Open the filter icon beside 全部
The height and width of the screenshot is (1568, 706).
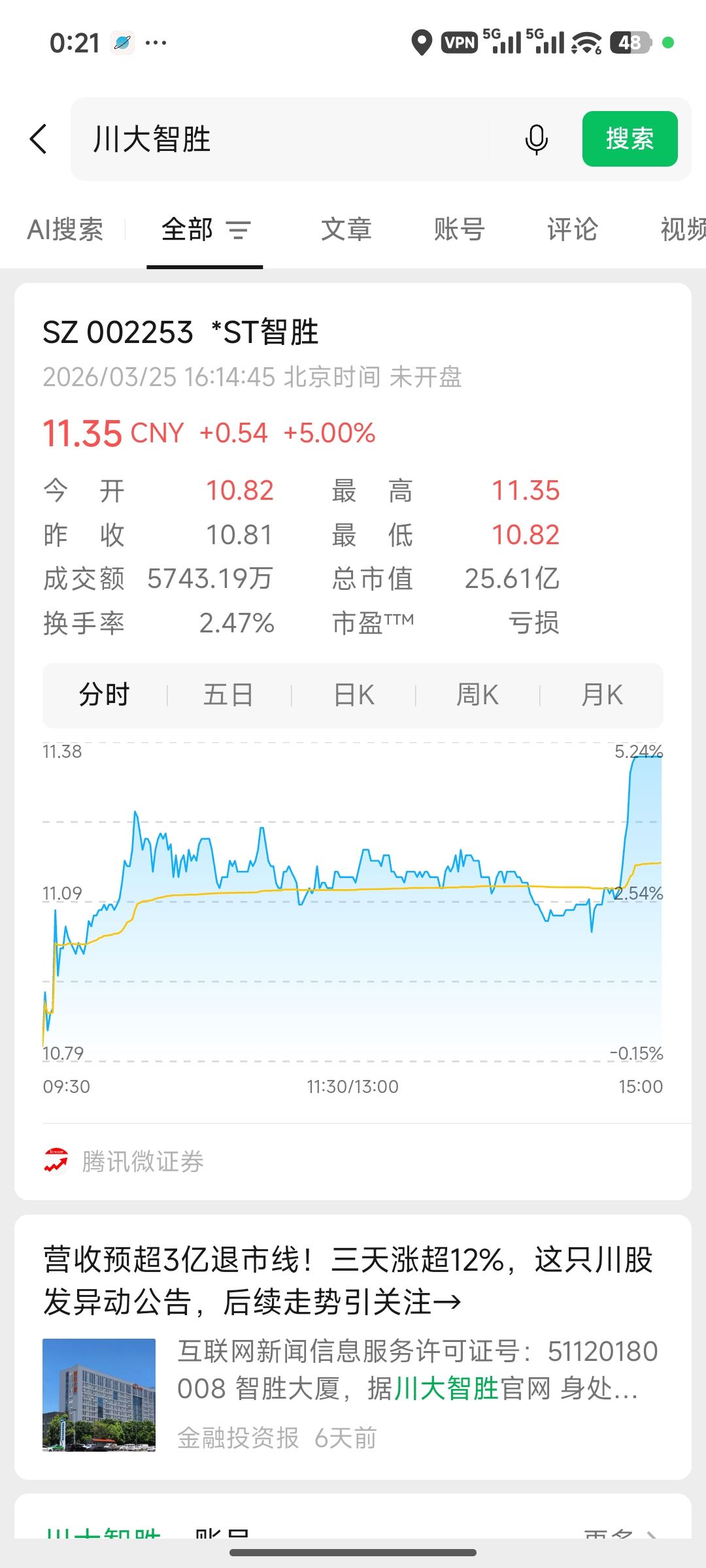click(239, 230)
